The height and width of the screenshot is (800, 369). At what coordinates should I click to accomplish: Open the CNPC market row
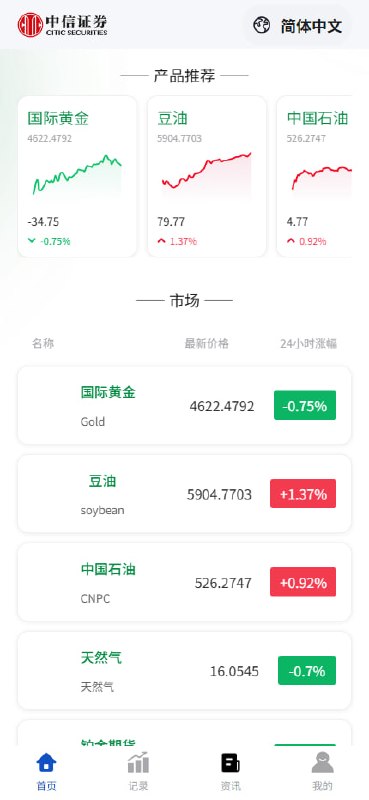click(184, 582)
